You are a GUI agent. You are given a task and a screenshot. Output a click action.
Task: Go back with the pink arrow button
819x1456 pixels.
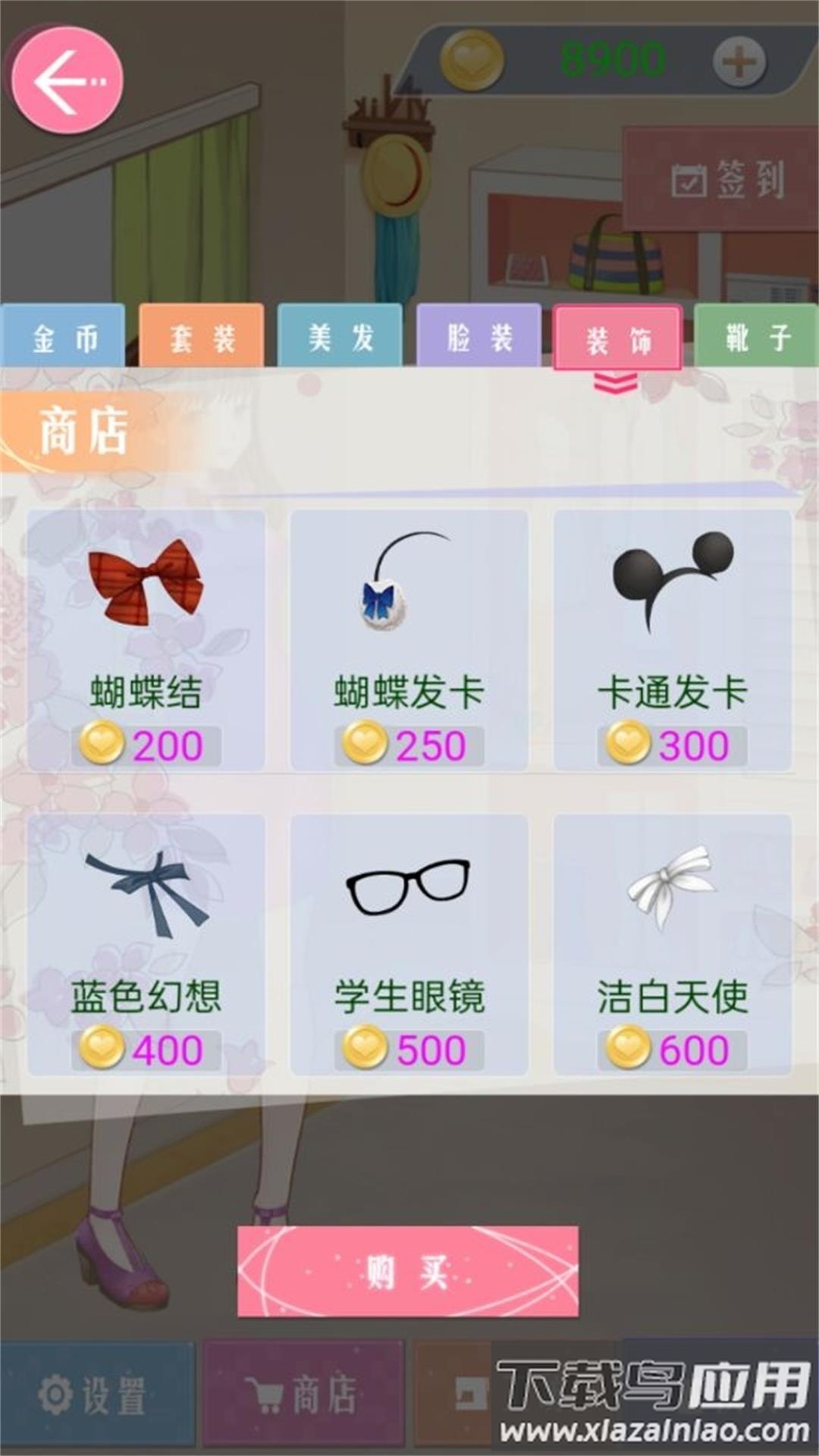(67, 80)
